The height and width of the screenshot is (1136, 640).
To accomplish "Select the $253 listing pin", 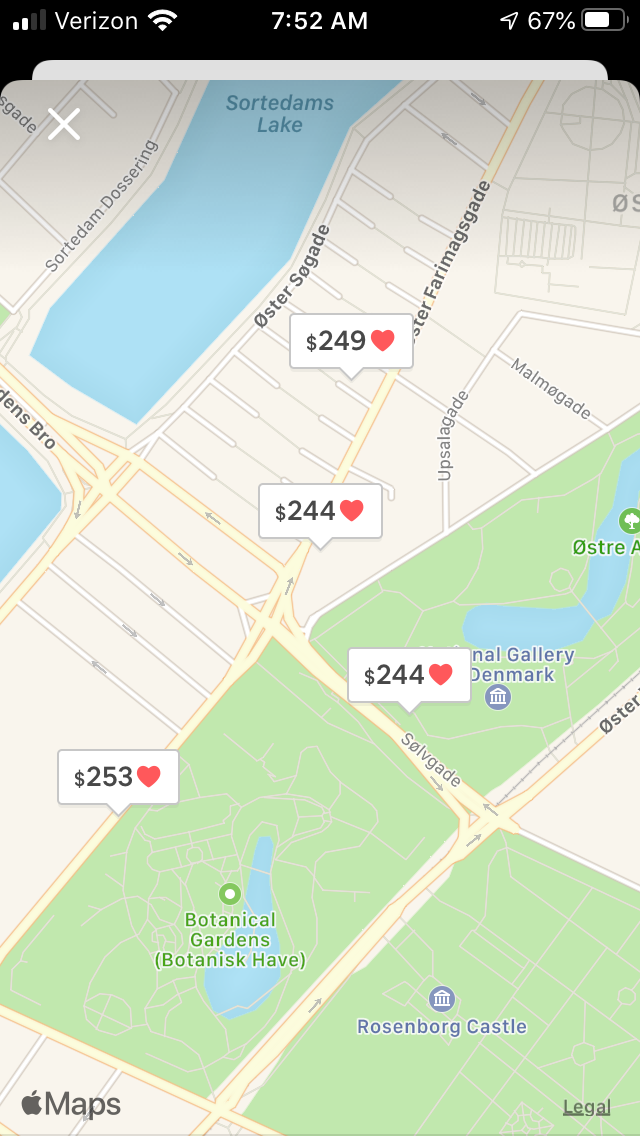I will coord(118,777).
